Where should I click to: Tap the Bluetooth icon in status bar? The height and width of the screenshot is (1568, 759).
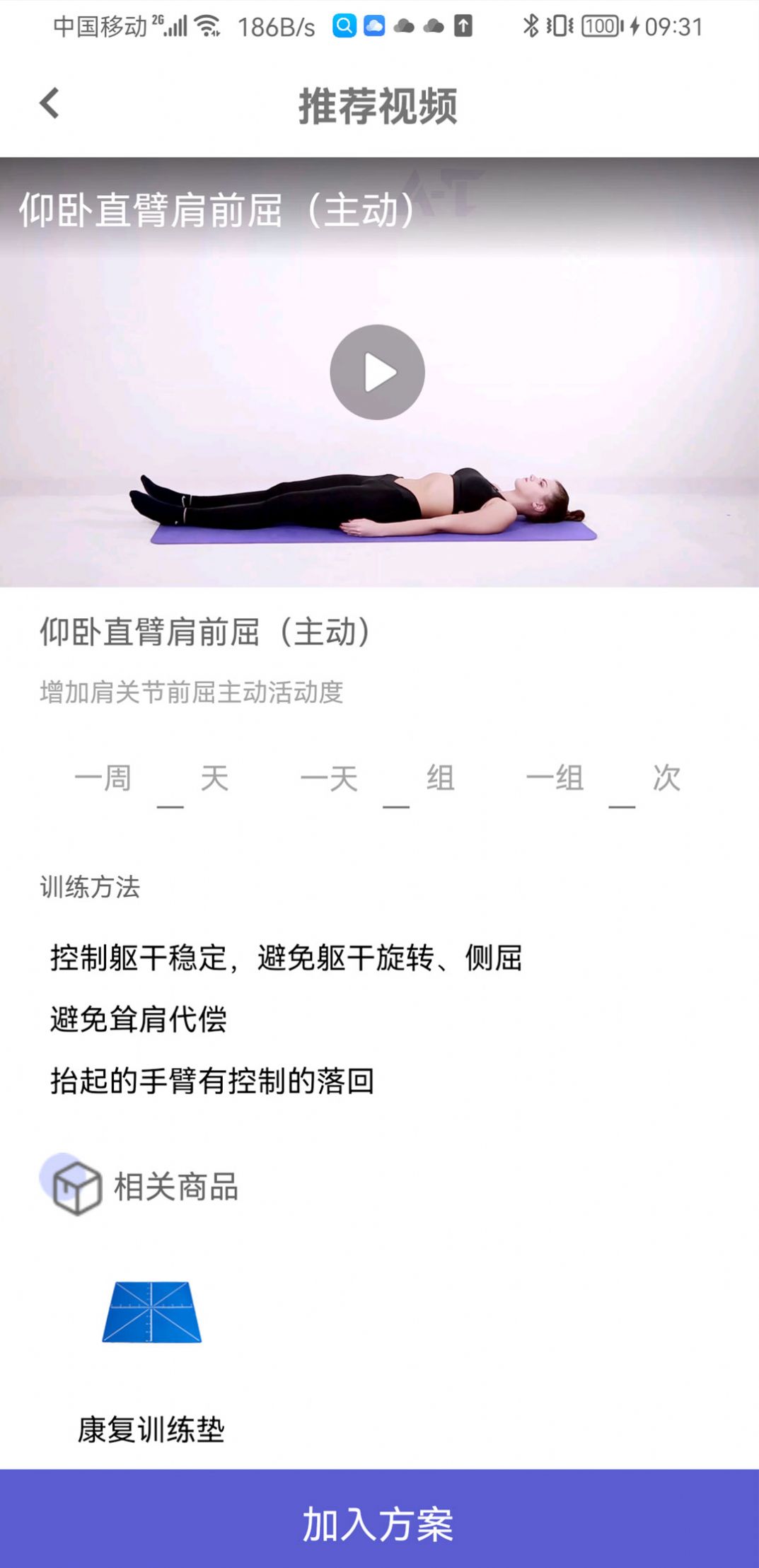tap(529, 26)
